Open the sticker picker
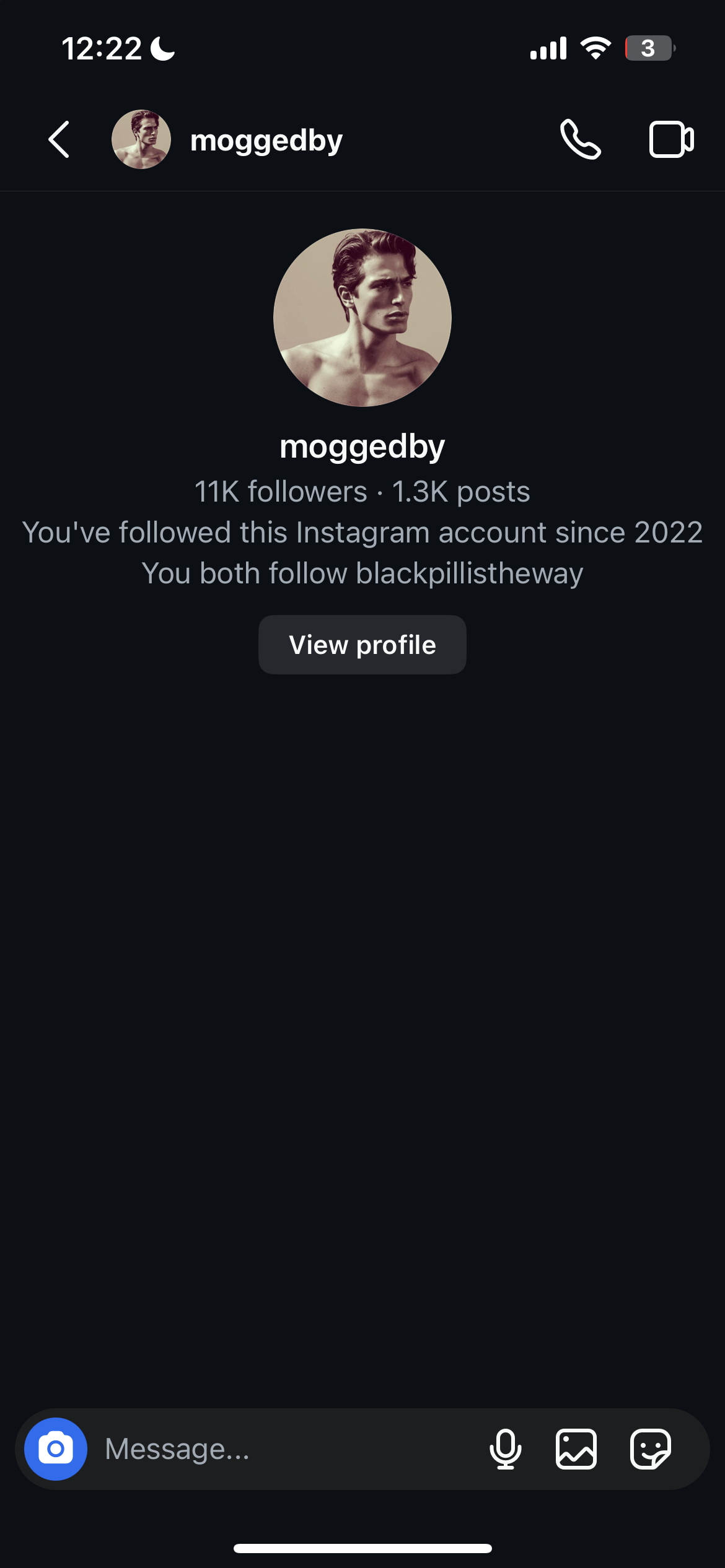Image resolution: width=725 pixels, height=1568 pixels. [650, 1449]
